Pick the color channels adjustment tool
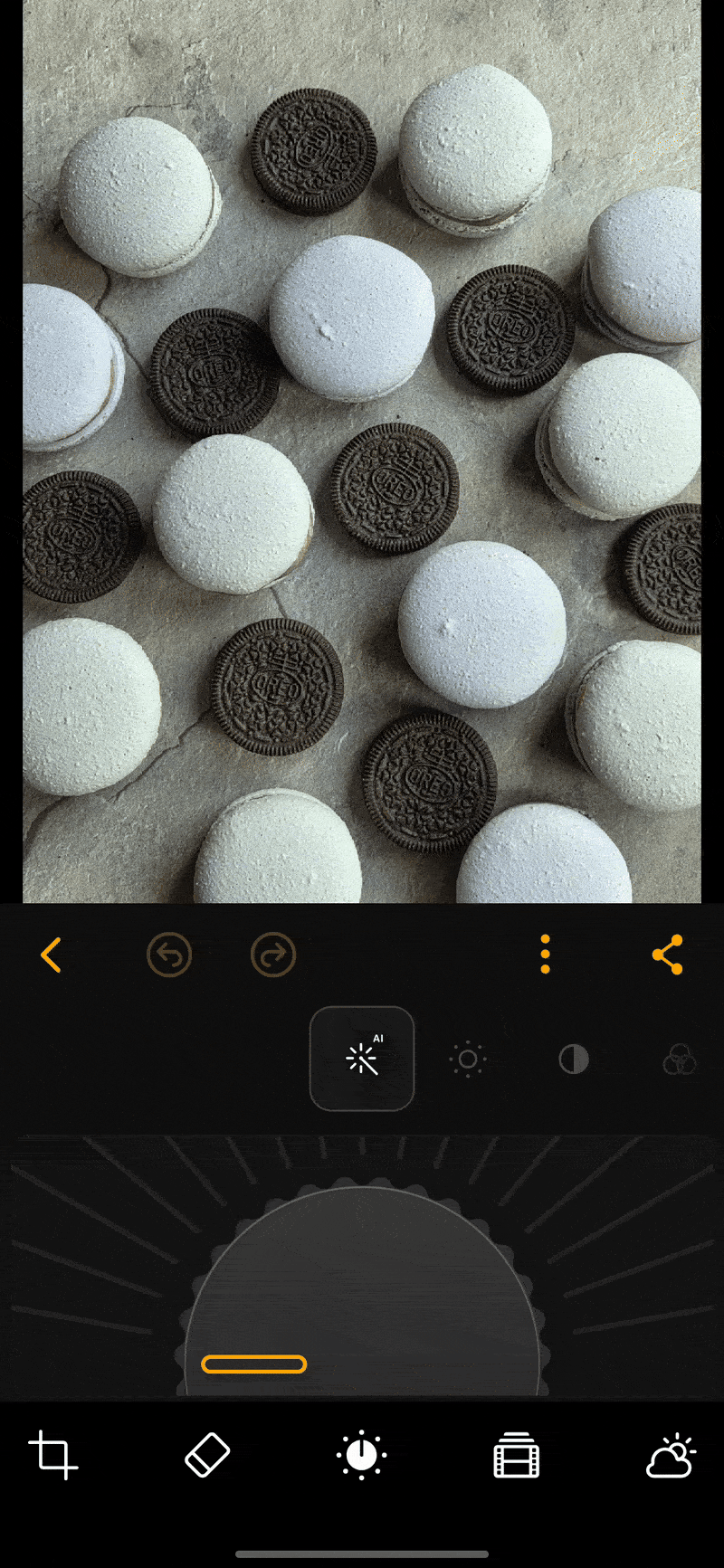The image size is (724, 1568). tap(680, 1060)
